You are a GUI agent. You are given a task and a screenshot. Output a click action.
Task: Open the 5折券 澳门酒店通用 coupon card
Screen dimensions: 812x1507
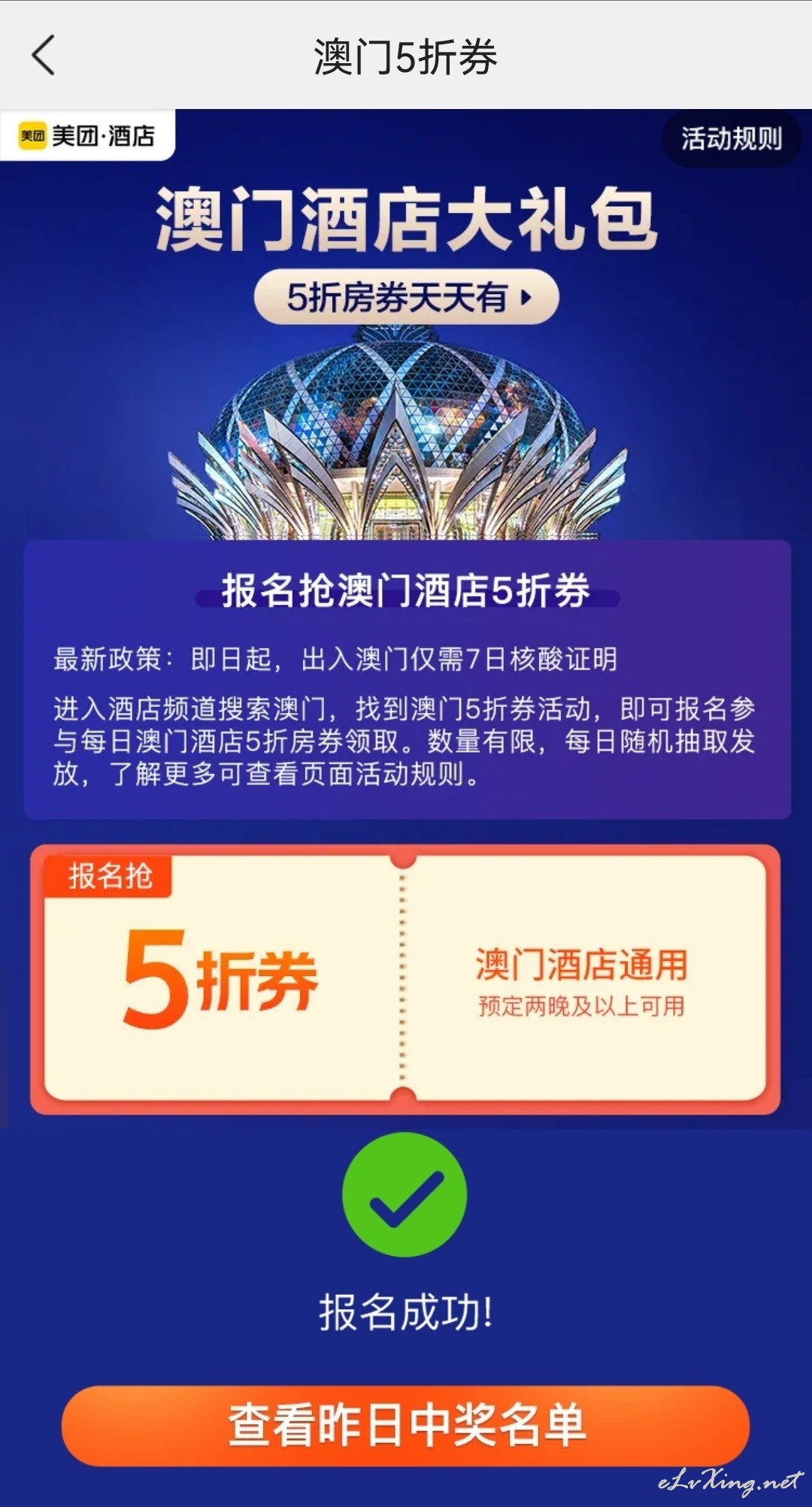405,979
